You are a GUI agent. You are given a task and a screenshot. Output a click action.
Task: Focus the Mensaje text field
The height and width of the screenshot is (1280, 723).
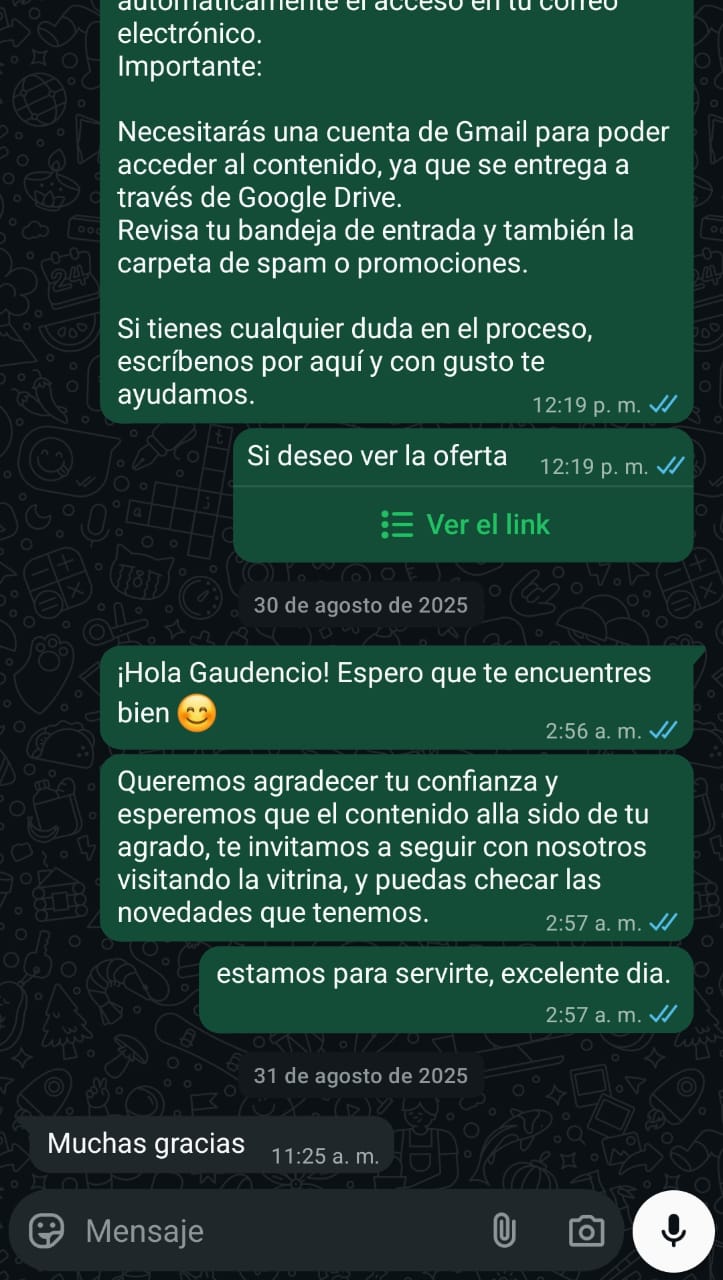pos(270,1230)
